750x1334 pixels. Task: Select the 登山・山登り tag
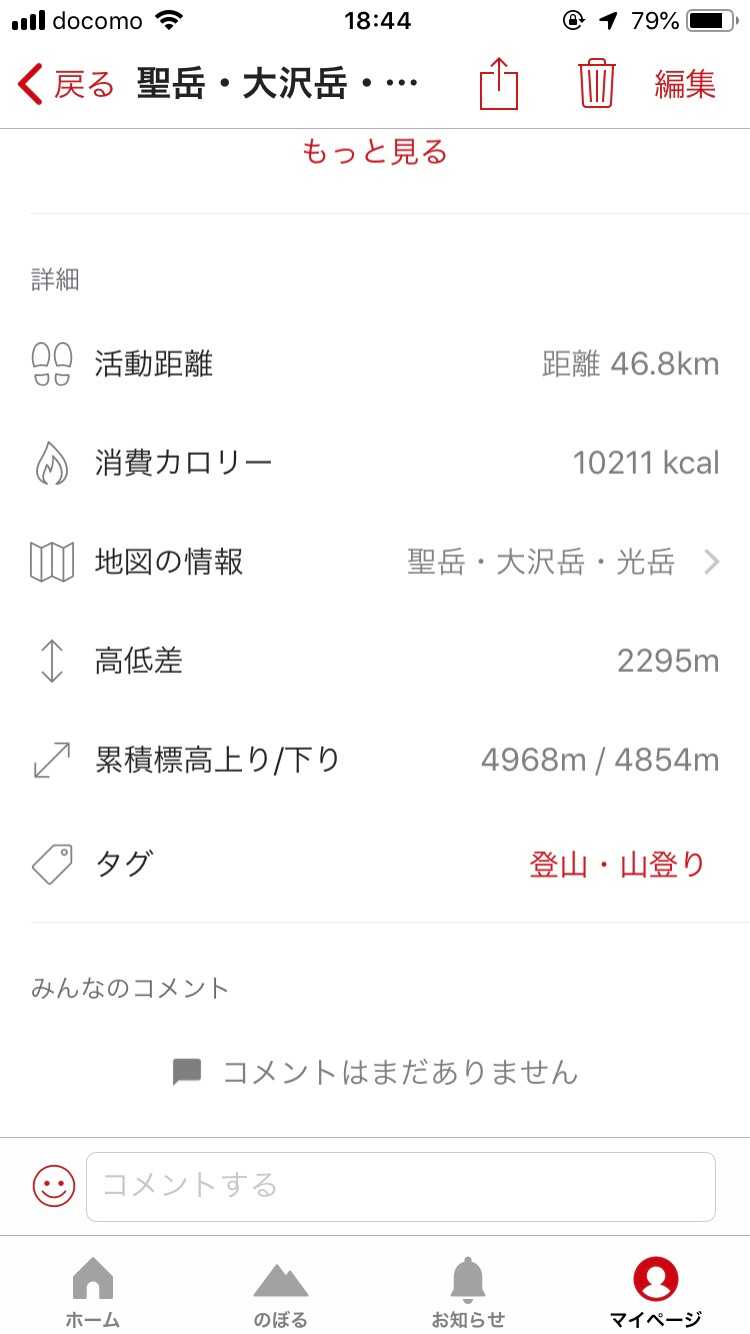617,864
